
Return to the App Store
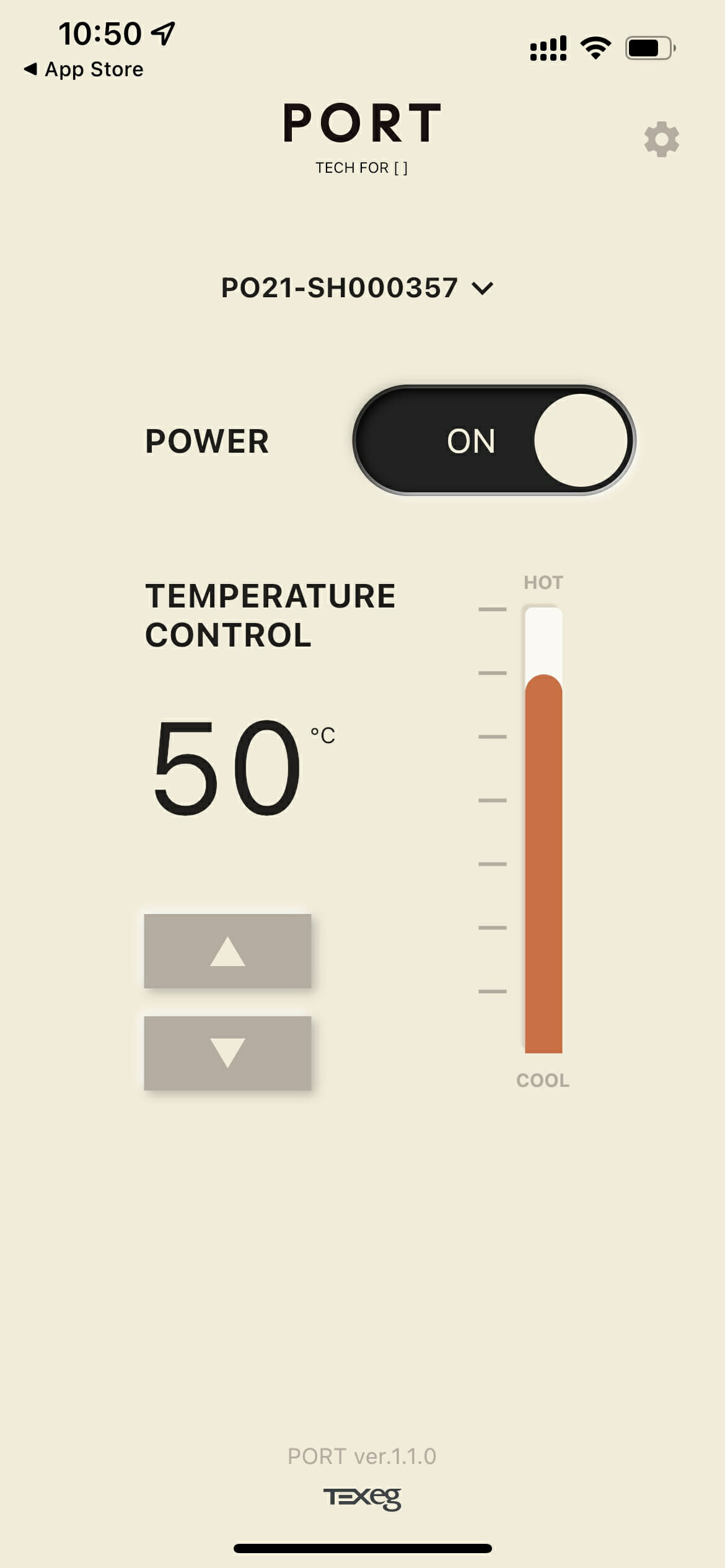coord(84,69)
